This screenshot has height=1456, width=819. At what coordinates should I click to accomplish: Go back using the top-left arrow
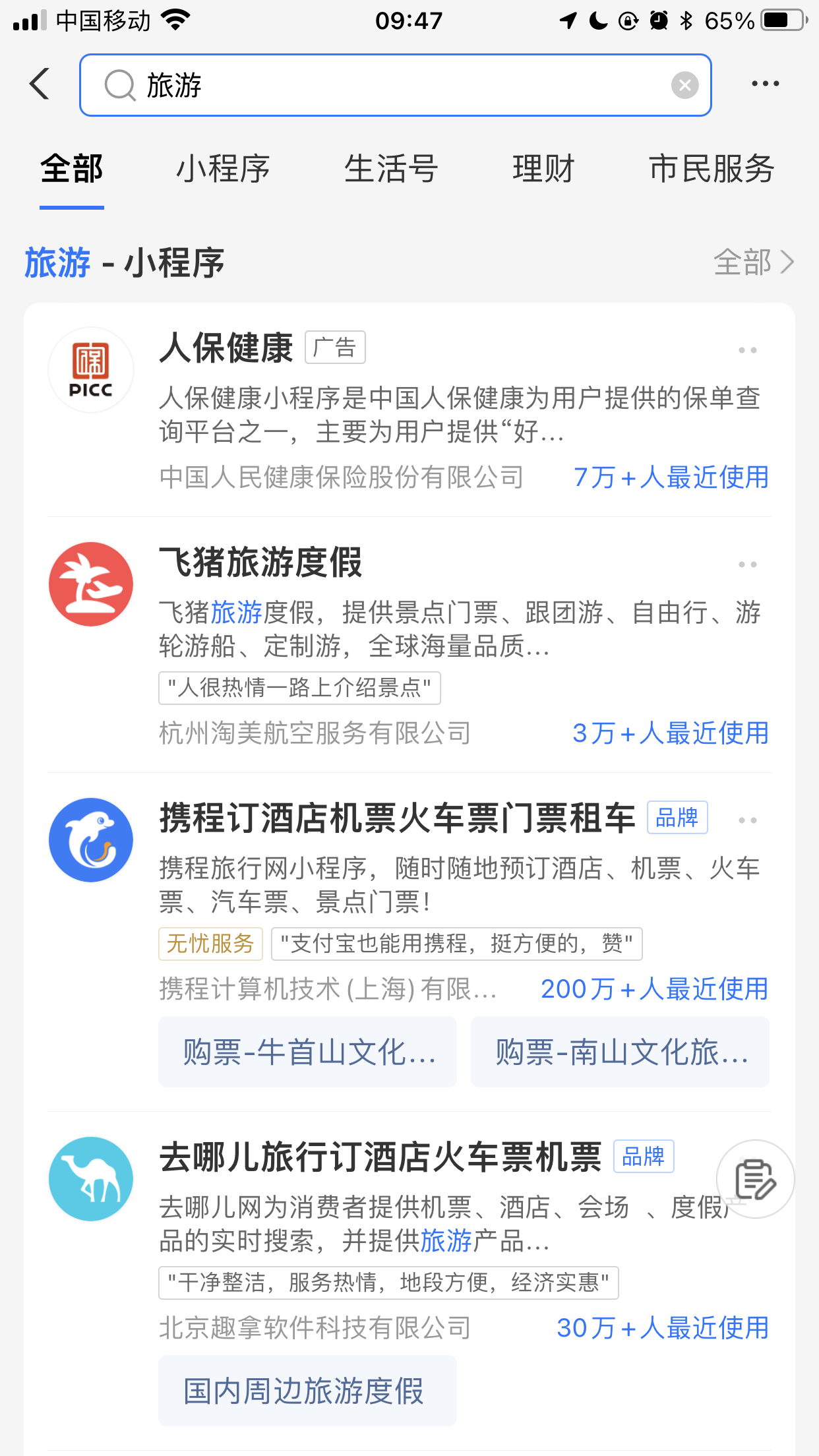pyautogui.click(x=40, y=84)
